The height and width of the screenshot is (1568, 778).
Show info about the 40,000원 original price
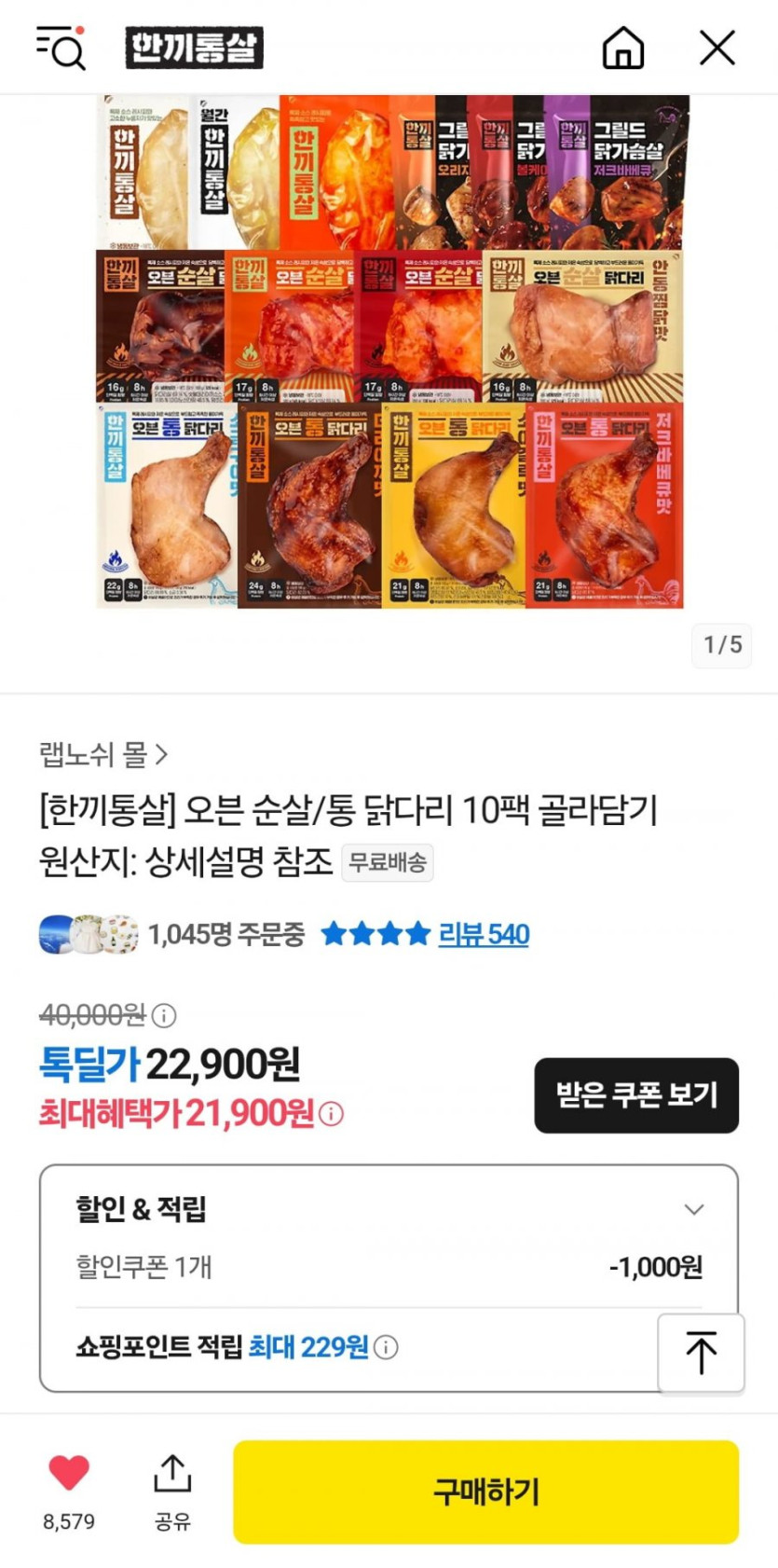(x=164, y=1015)
